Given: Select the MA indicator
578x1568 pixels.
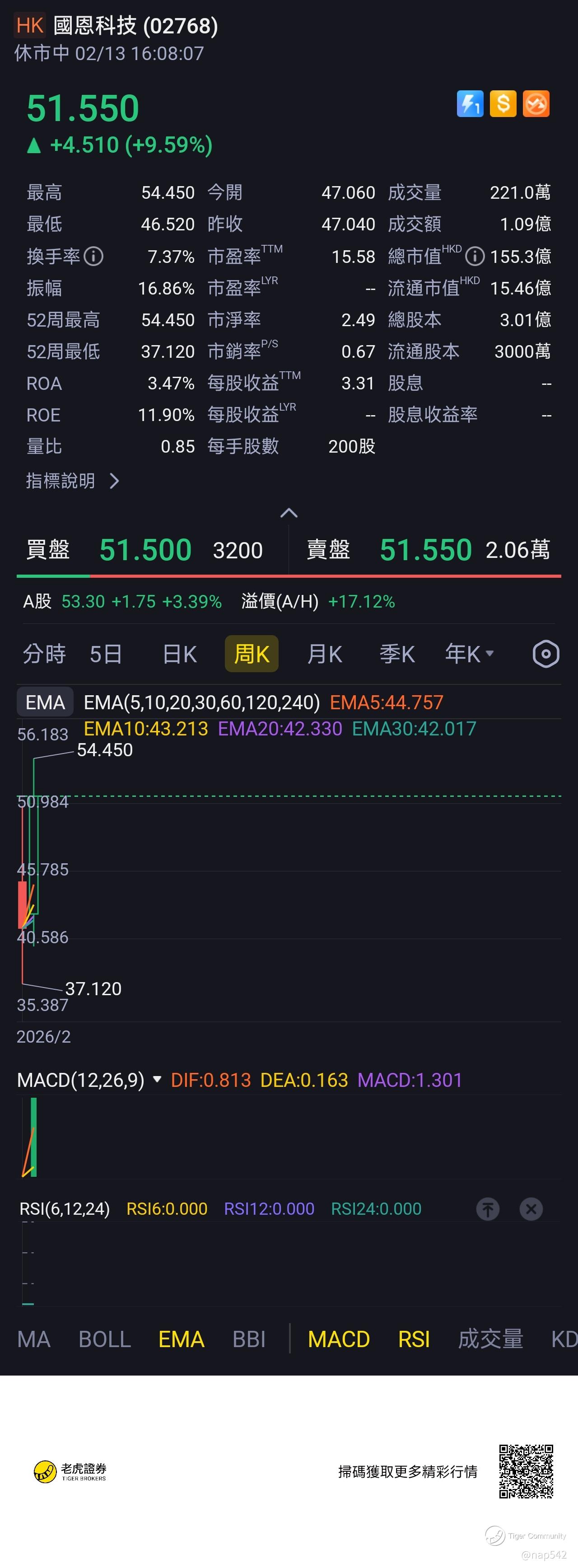Looking at the screenshot, I should pos(33,1339).
